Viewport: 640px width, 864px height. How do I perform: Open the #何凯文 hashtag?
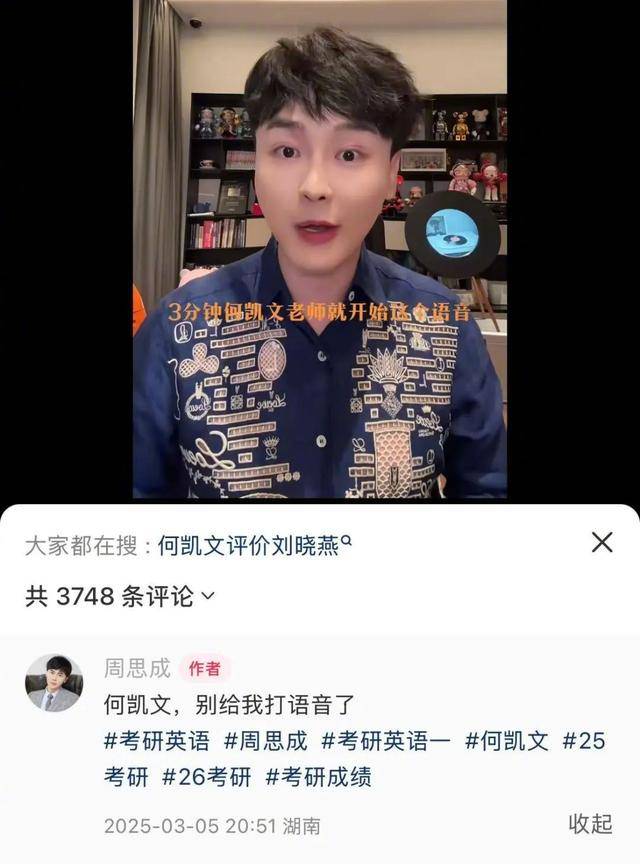point(508,741)
